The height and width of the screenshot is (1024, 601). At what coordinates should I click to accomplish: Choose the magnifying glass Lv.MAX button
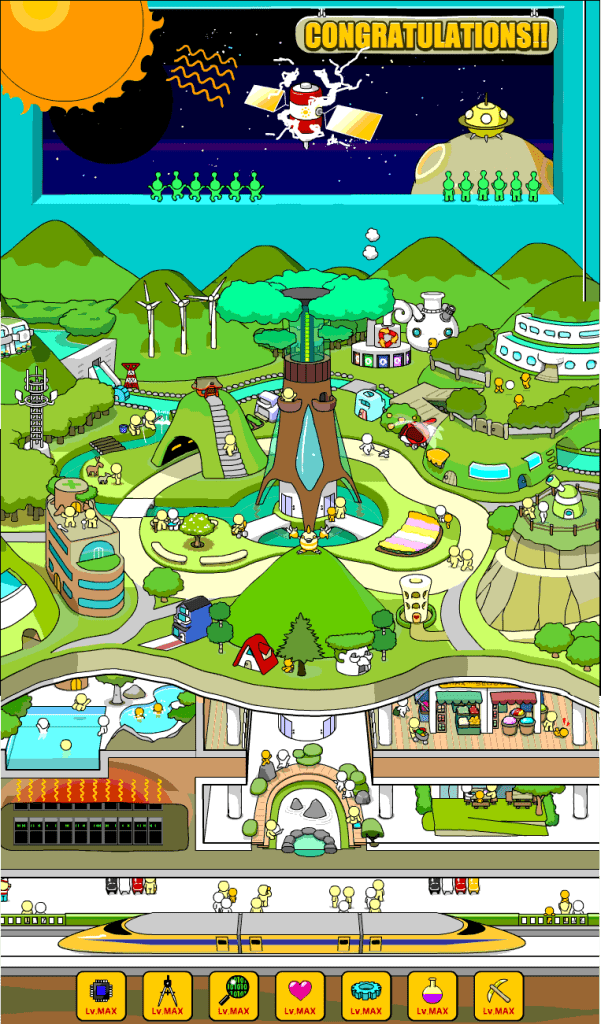[234, 995]
